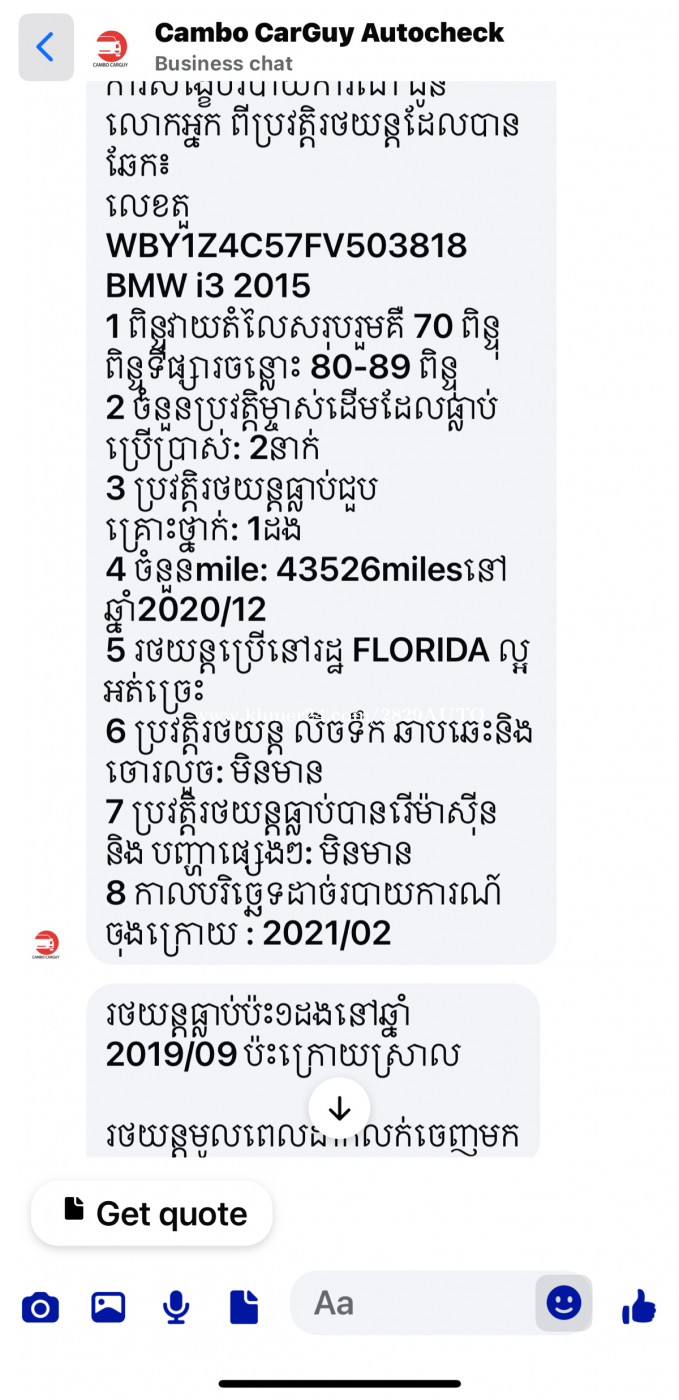Open the Cambo CarGuy Autocheck profile header

(329, 46)
